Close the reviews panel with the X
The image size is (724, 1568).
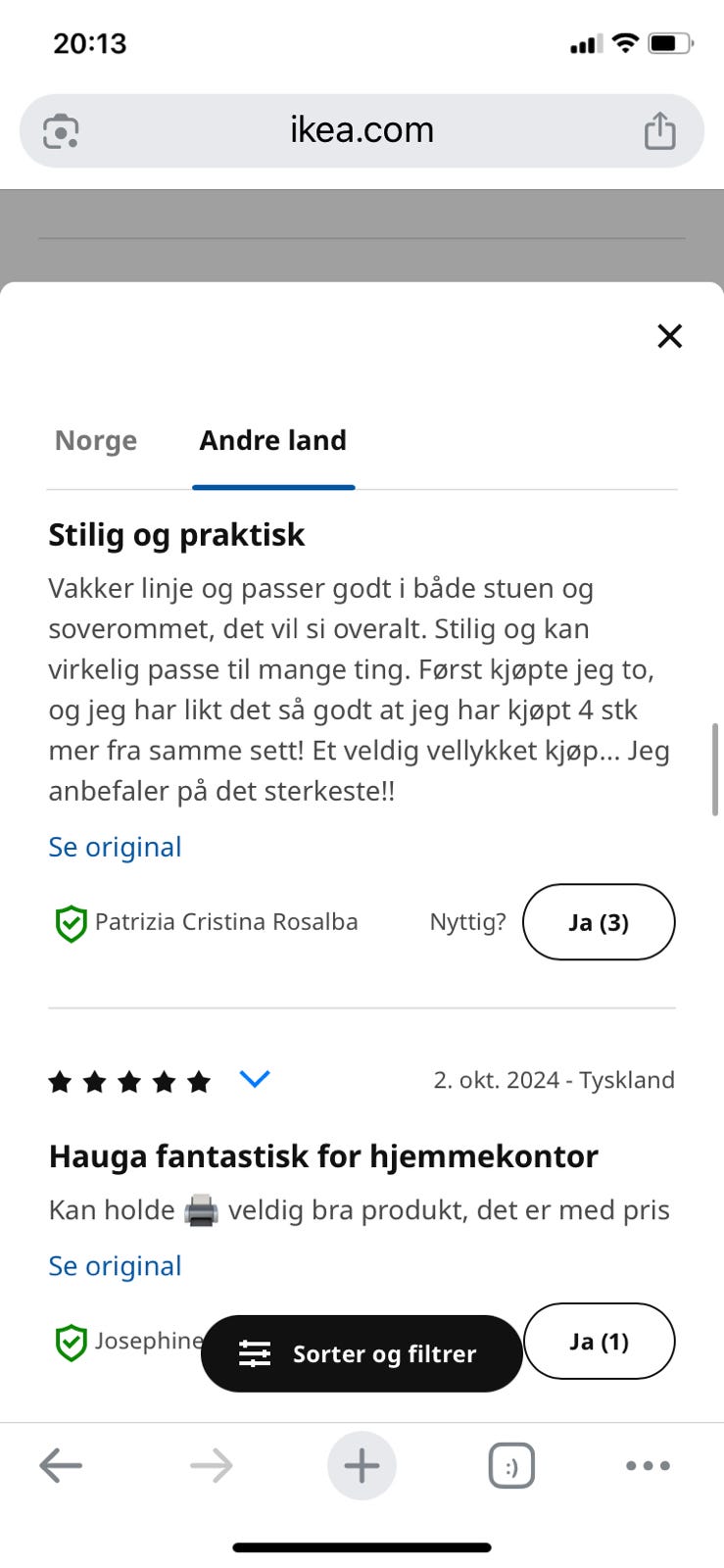point(669,336)
